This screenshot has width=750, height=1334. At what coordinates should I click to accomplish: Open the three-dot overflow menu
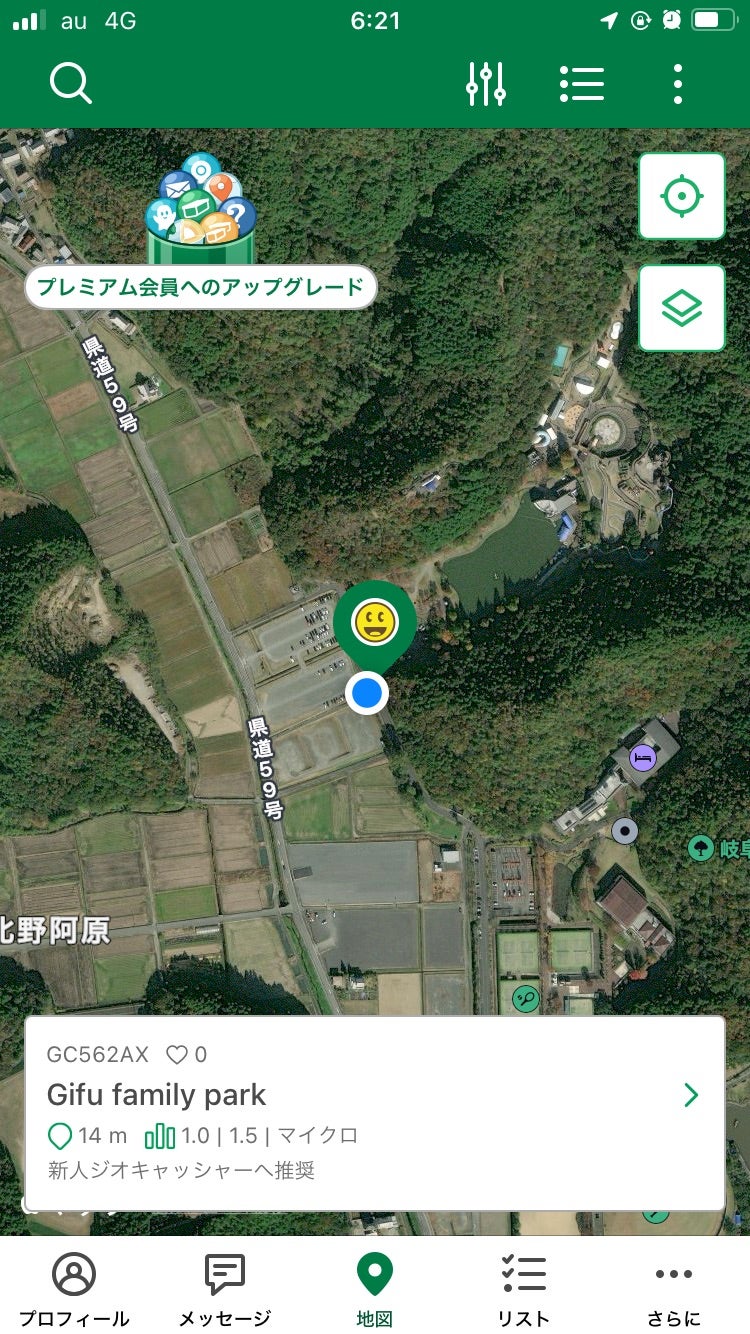pyautogui.click(x=678, y=84)
